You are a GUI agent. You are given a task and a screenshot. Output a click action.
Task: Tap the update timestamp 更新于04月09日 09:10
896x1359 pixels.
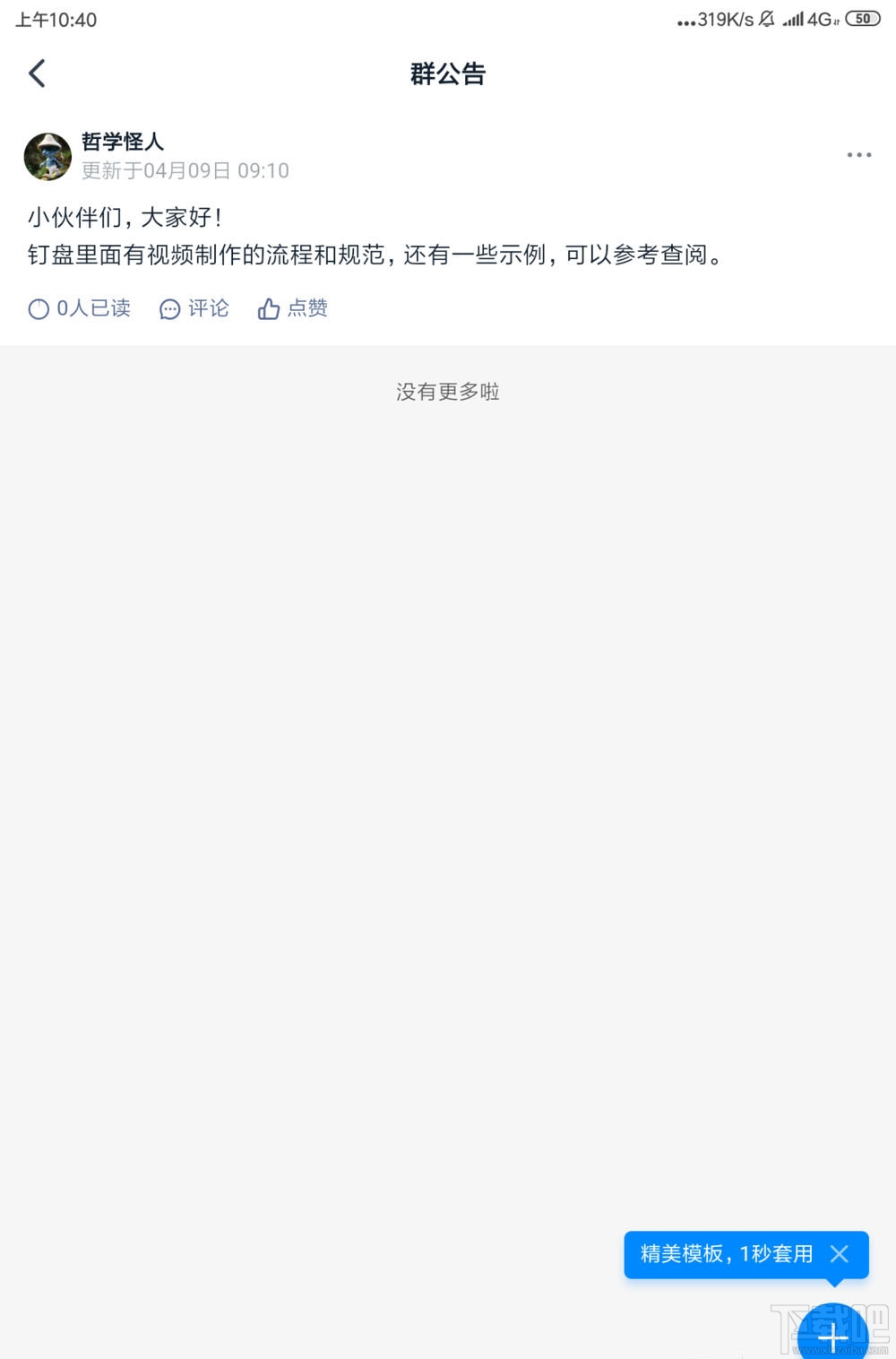click(x=184, y=170)
